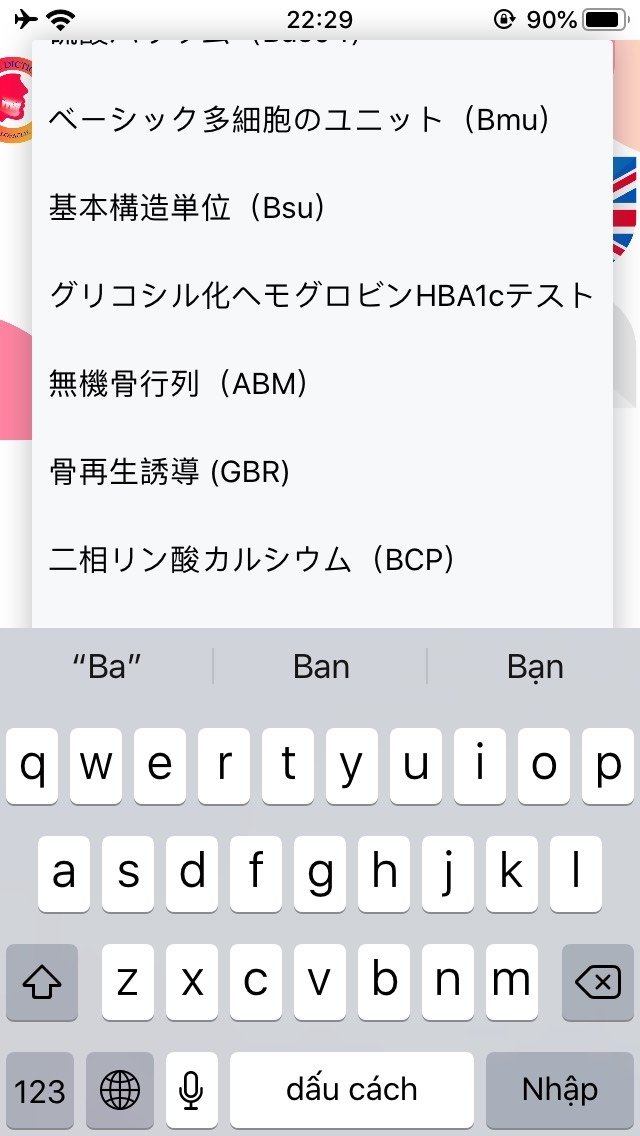Apply the "Ba" keyboard suggestion
The image size is (640, 1136).
coord(107,667)
